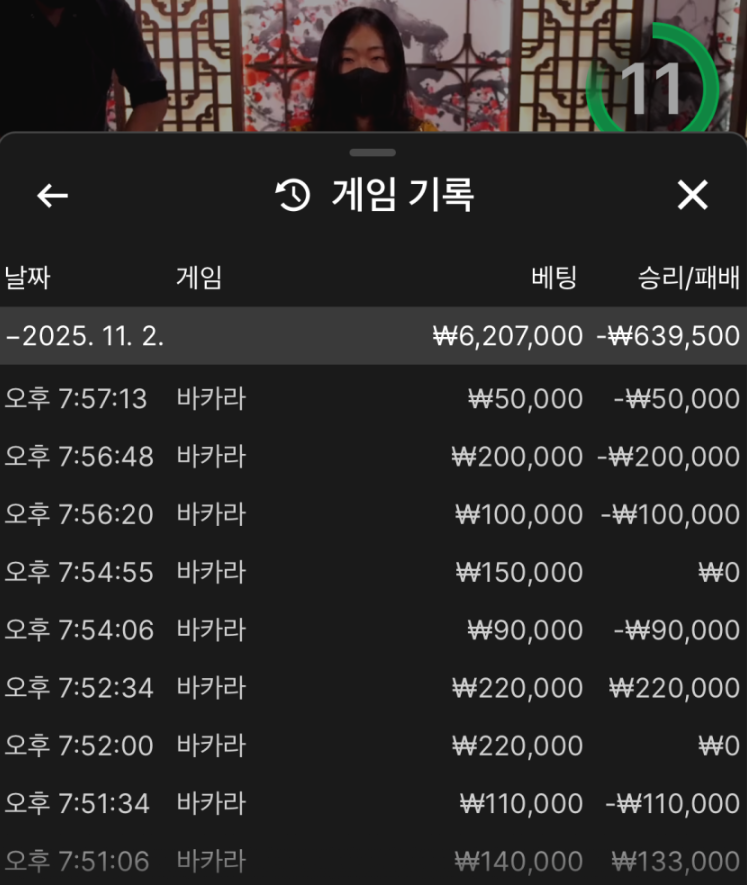Open the 오후 7:52:34 winning round
Image resolution: width=747 pixels, height=885 pixels.
[373, 688]
